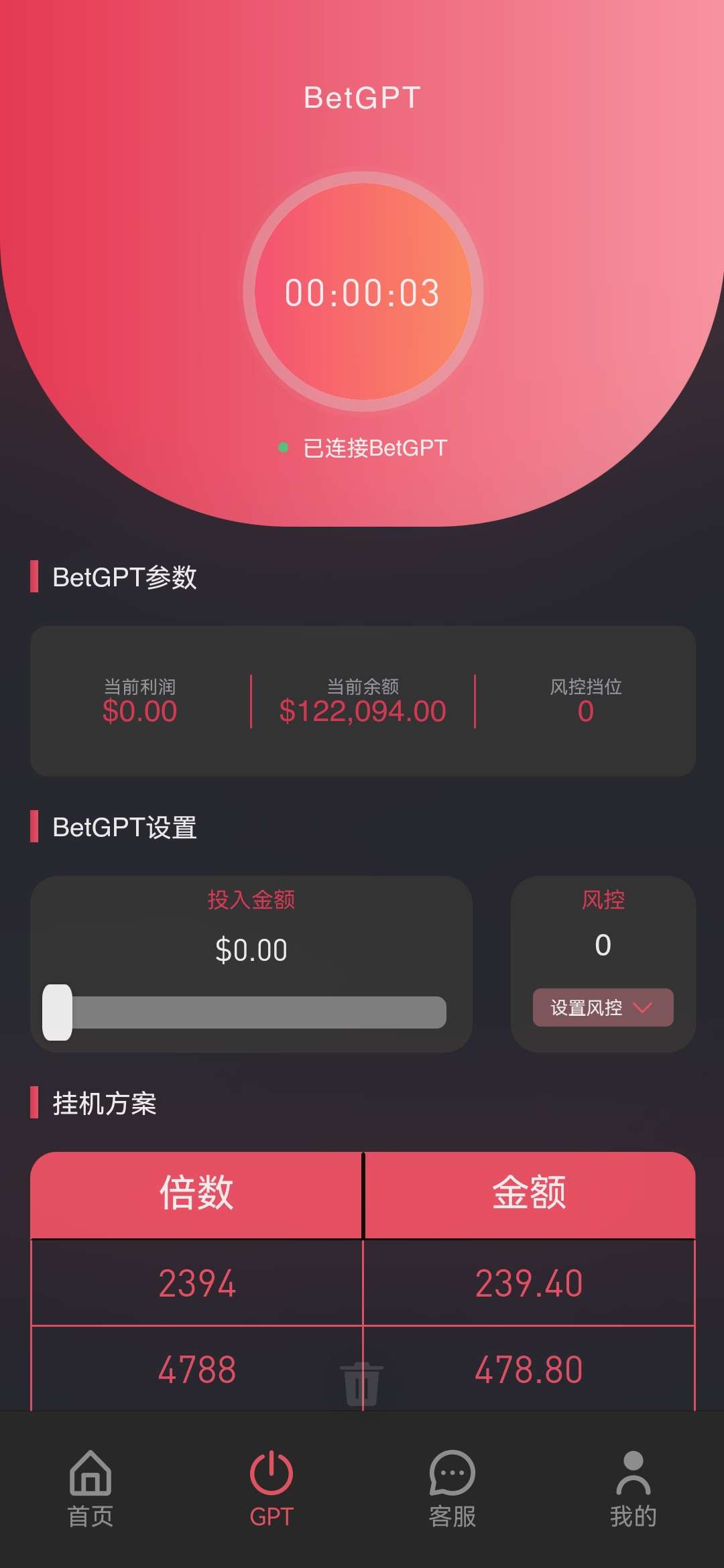
Task: Go to the 我的 profile tab
Action: 633,1489
